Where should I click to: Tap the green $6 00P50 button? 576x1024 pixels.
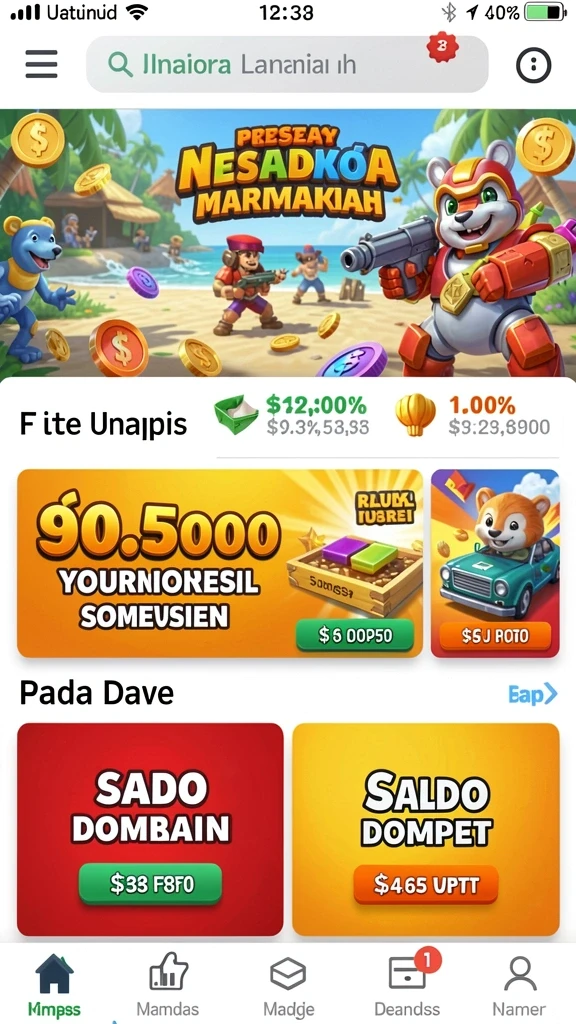coord(355,635)
